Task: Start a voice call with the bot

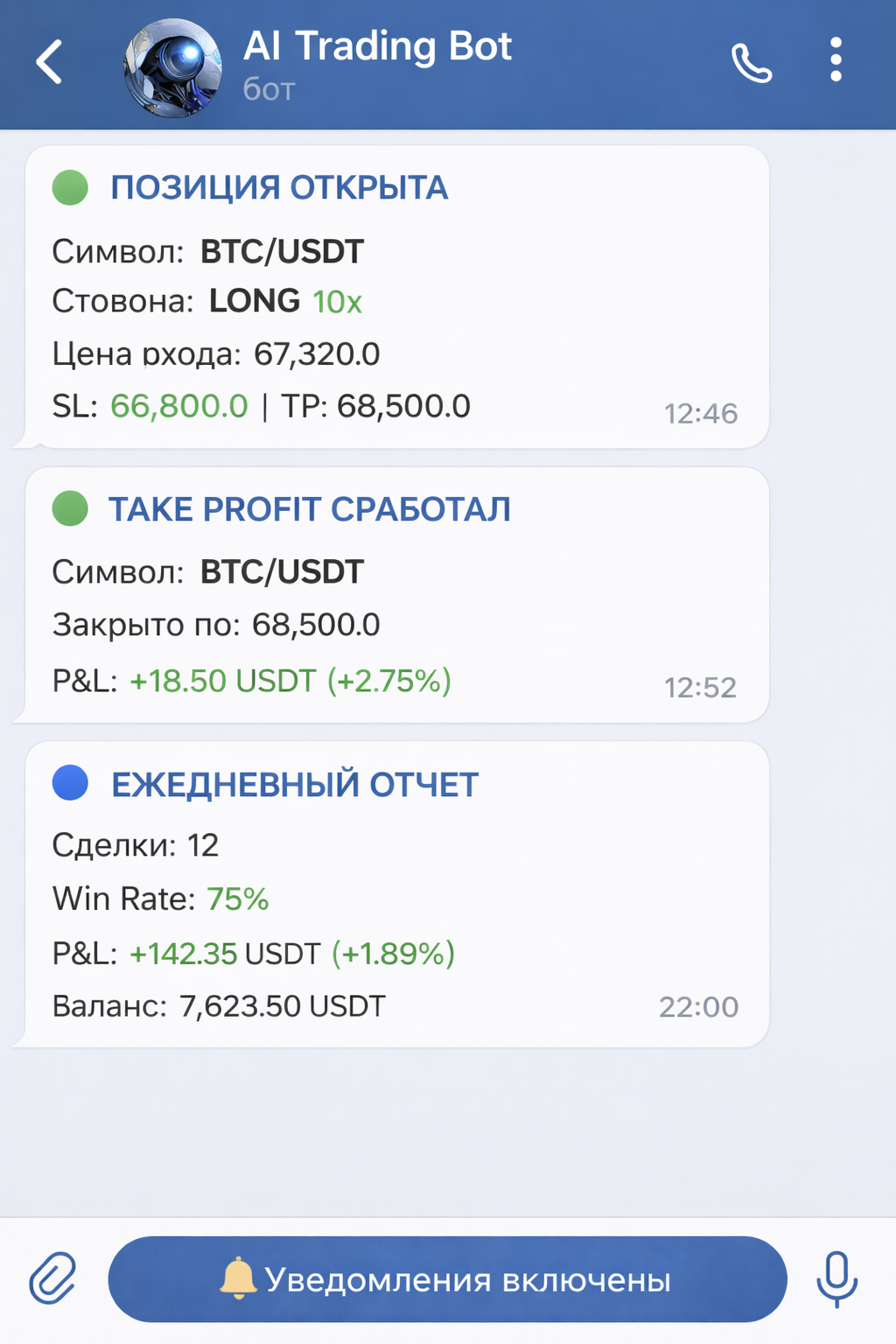Action: click(x=751, y=63)
